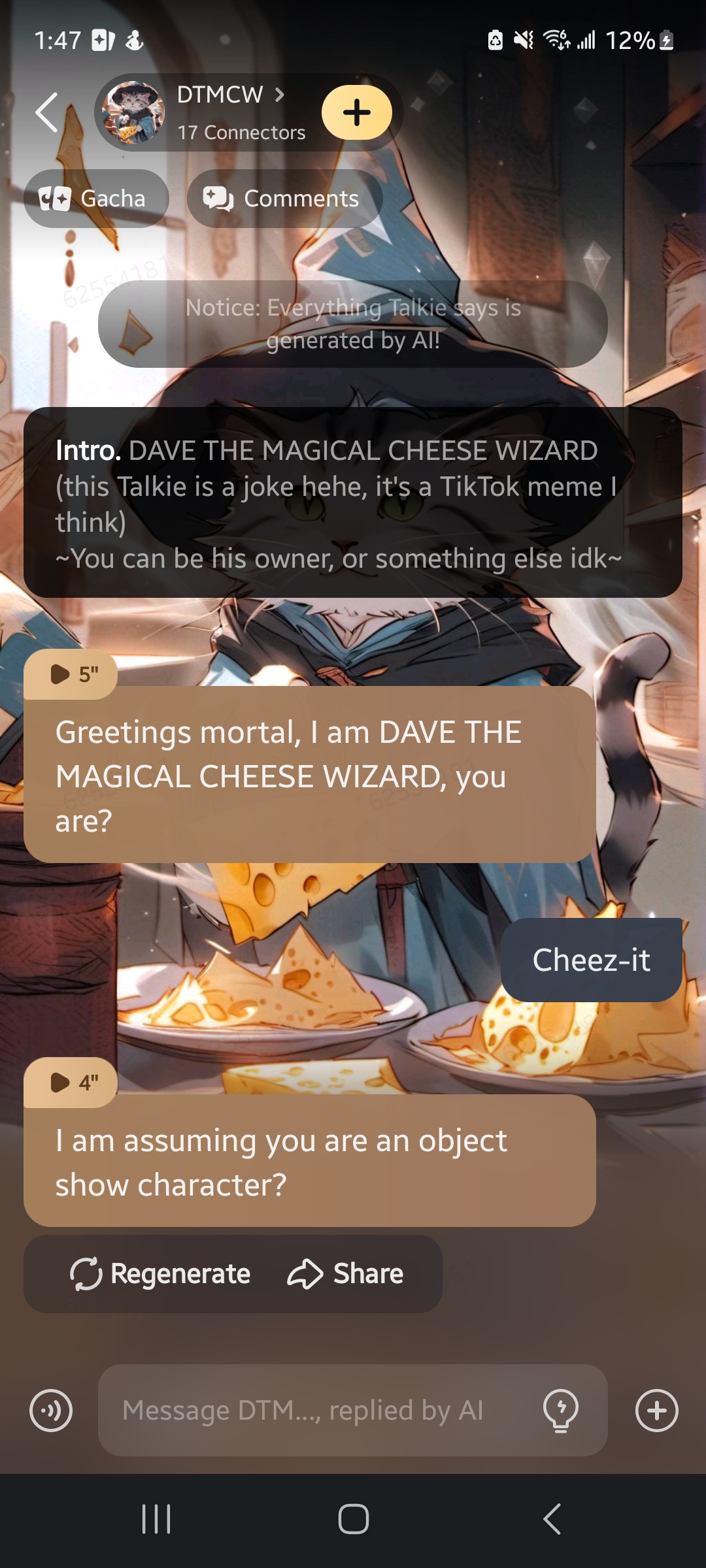The height and width of the screenshot is (1568, 706).
Task: Share the latest reply
Action: click(346, 1273)
